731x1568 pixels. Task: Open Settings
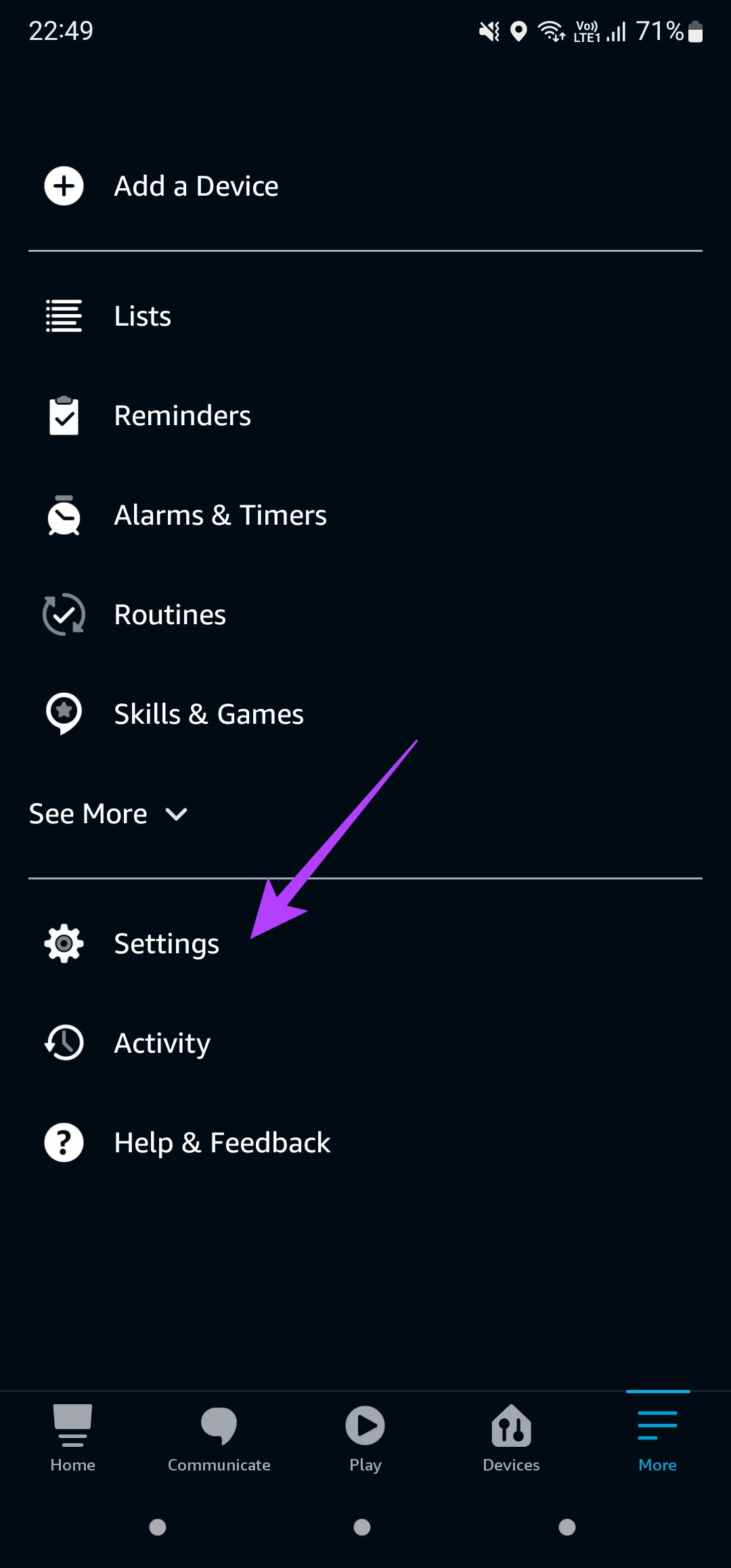365,944
